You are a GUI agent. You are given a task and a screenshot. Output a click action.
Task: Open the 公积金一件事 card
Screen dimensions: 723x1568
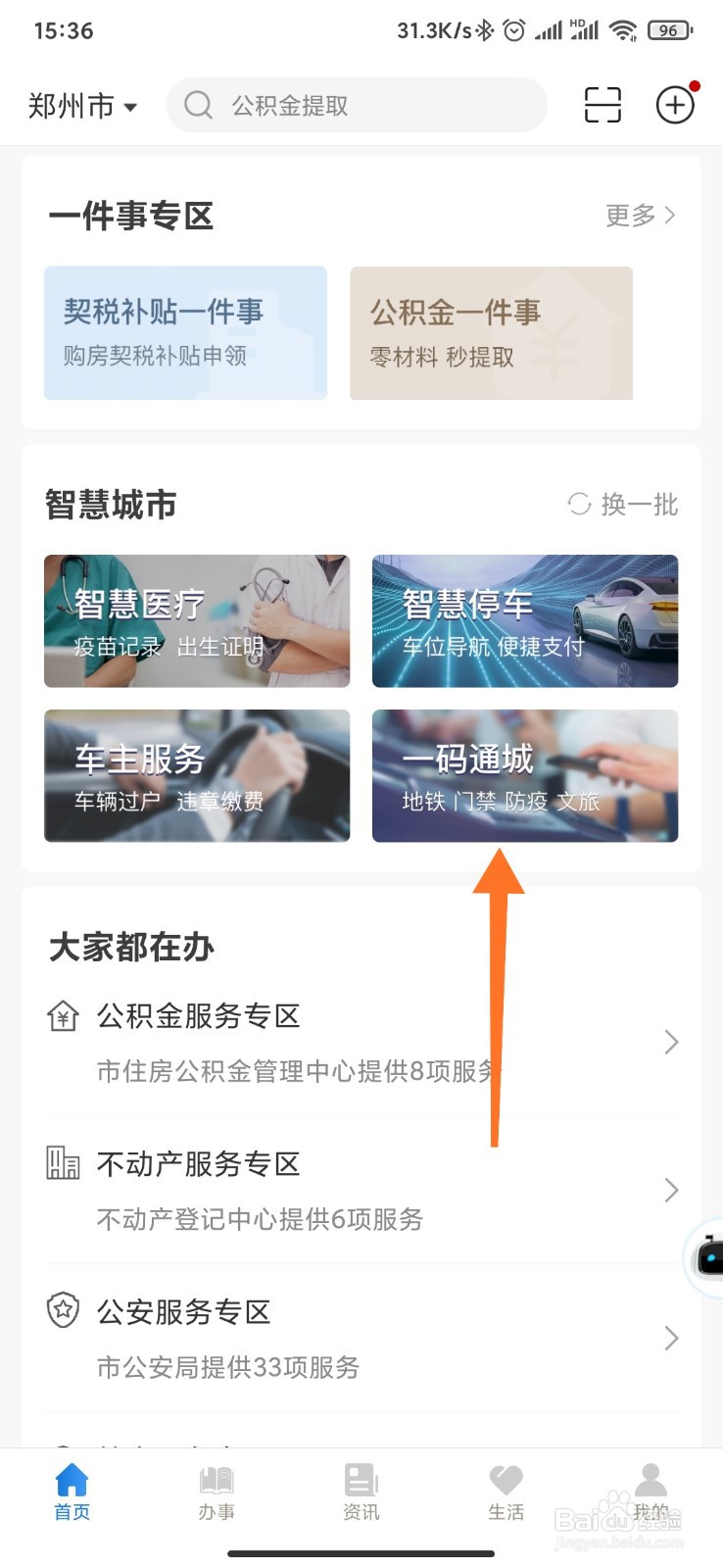(x=490, y=332)
